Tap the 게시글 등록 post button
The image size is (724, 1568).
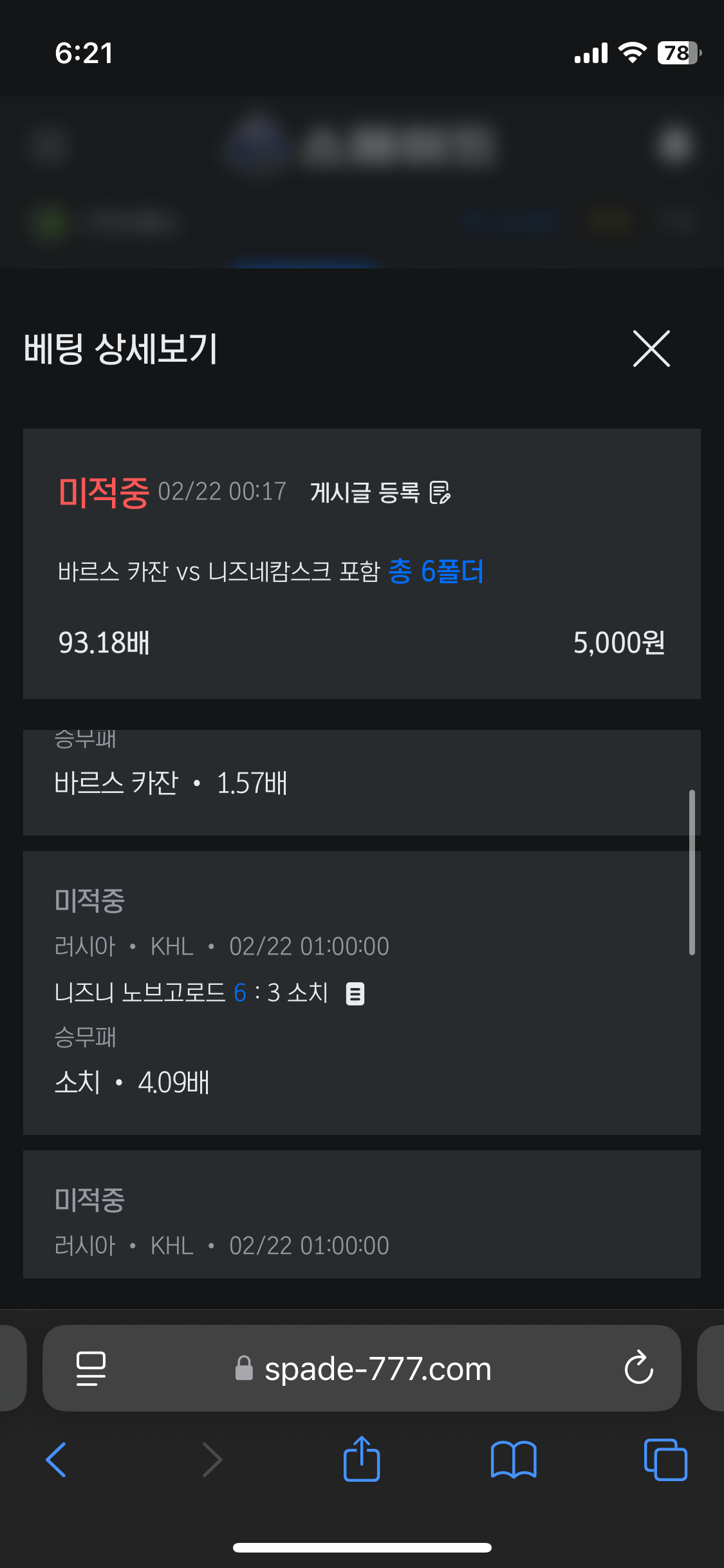pos(380,492)
